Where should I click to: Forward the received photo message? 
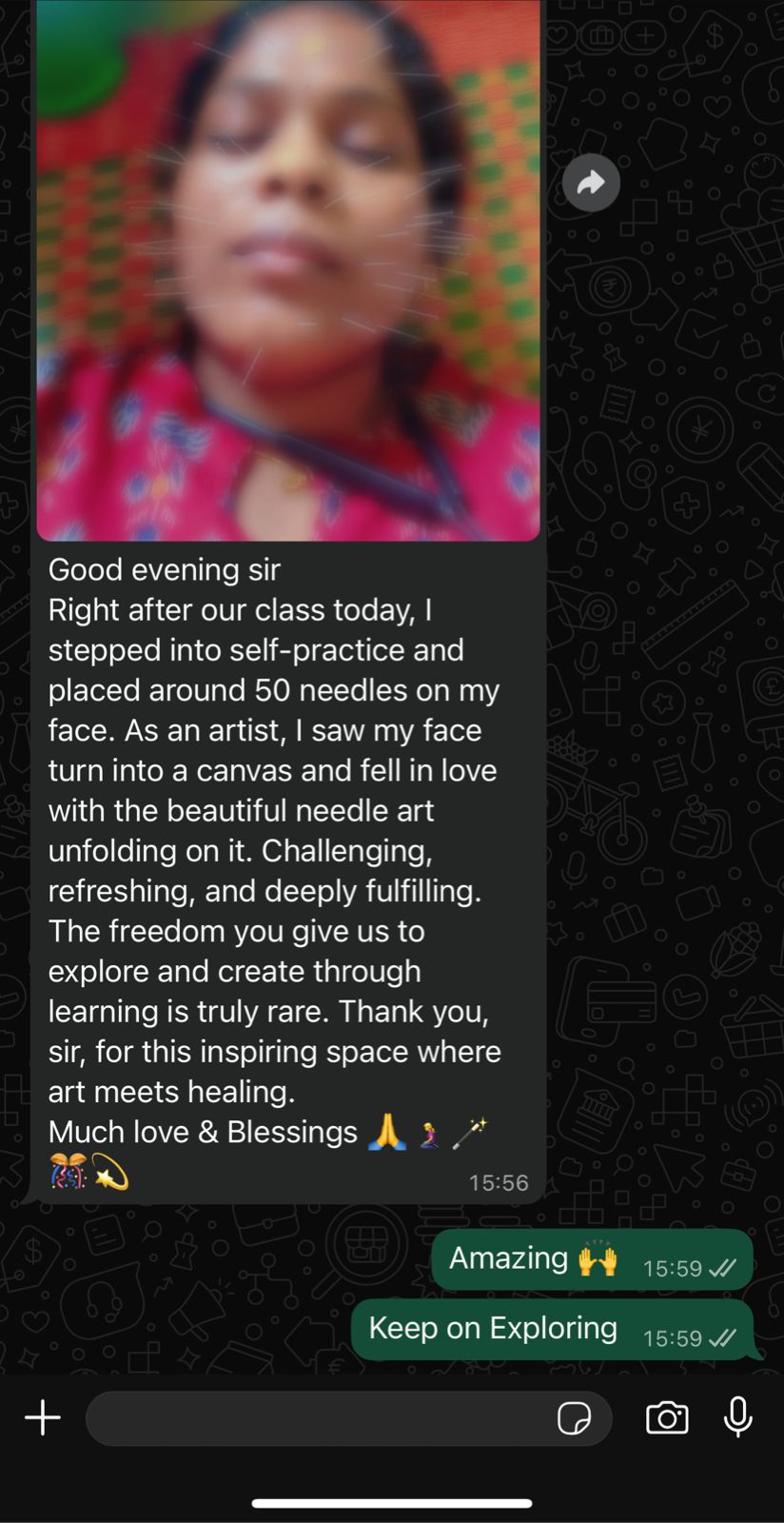(591, 182)
